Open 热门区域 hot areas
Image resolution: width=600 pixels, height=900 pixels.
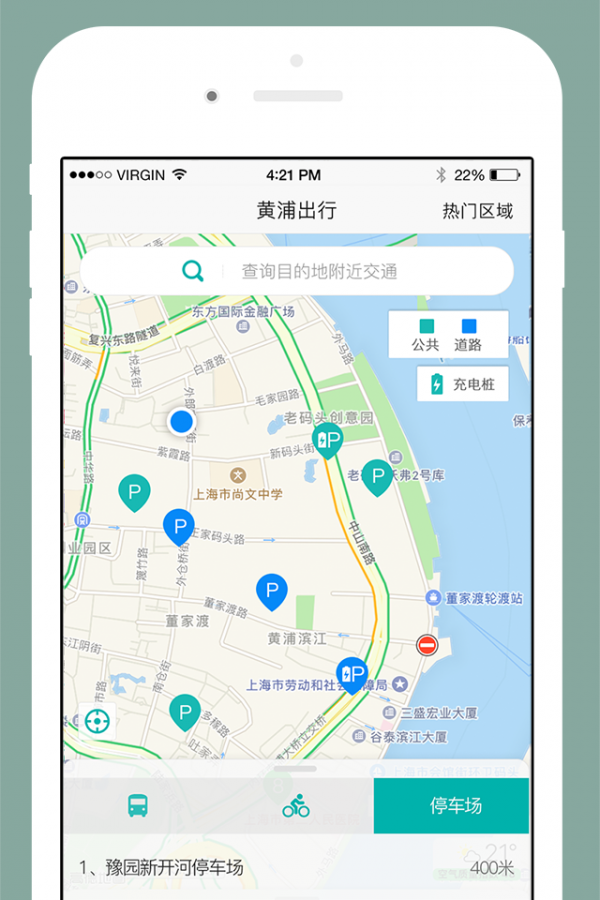(x=477, y=211)
